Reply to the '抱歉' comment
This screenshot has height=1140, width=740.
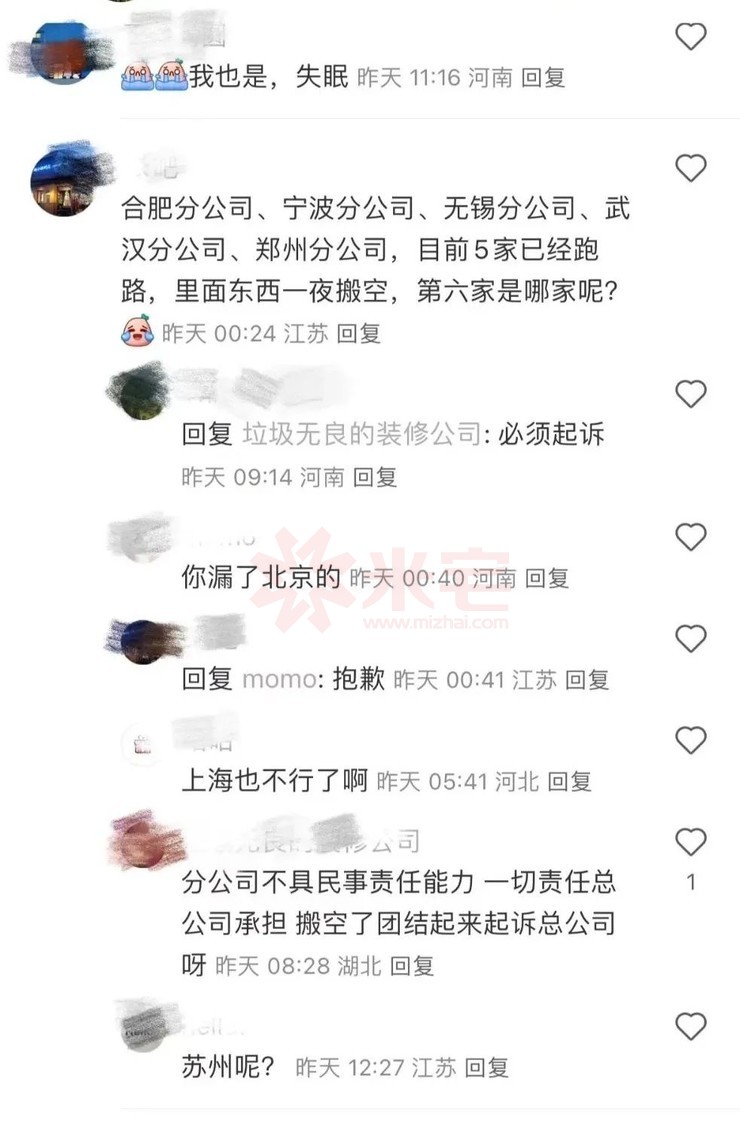[x=587, y=680]
